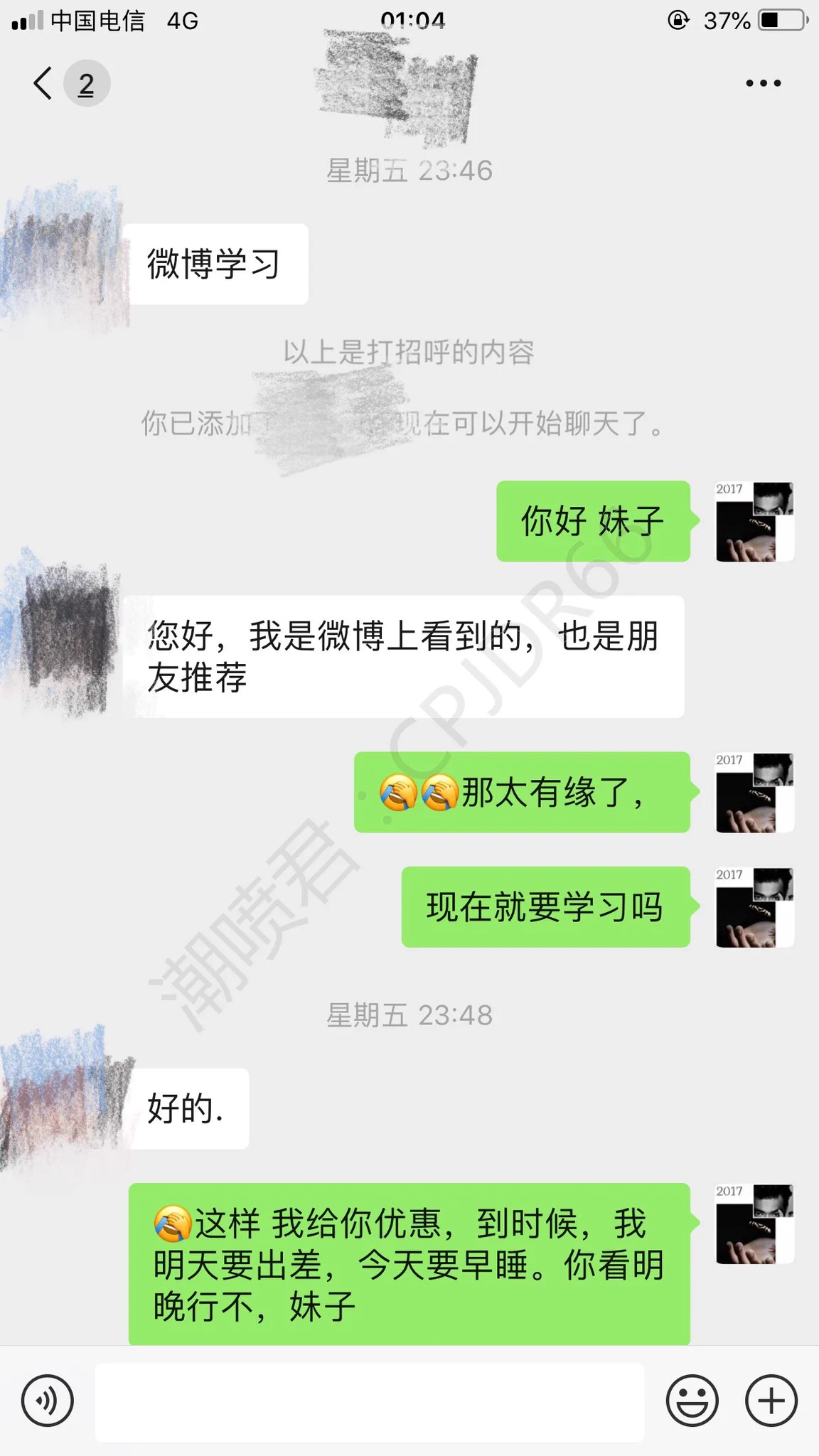Go back to the chat list

click(44, 84)
